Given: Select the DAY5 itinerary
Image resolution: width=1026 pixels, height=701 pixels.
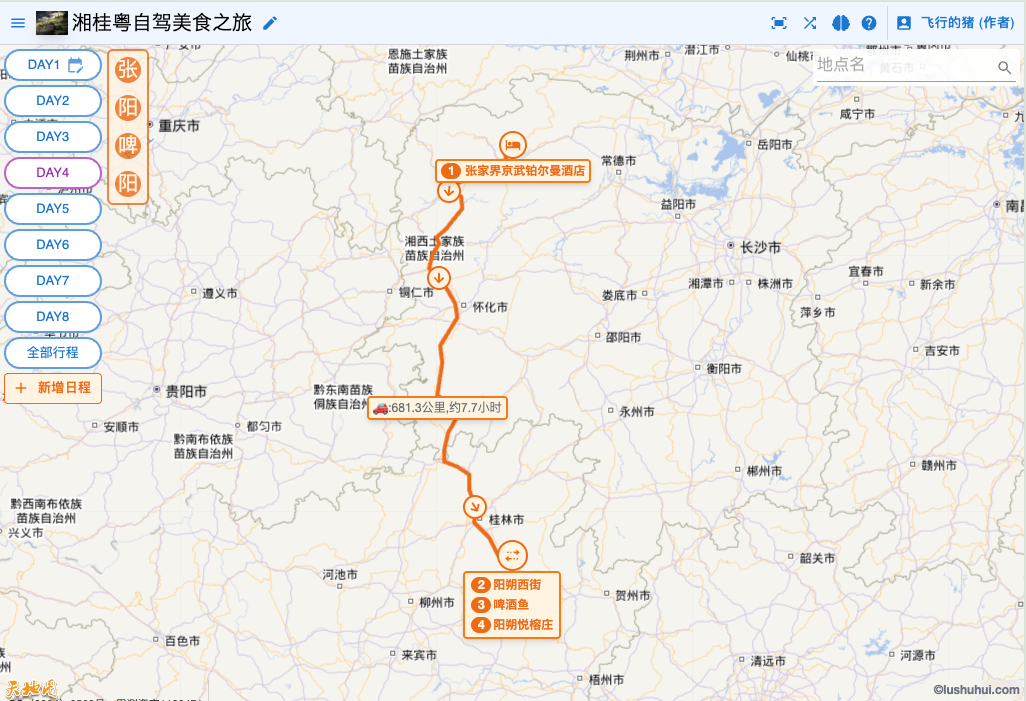Looking at the screenshot, I should [53, 209].
